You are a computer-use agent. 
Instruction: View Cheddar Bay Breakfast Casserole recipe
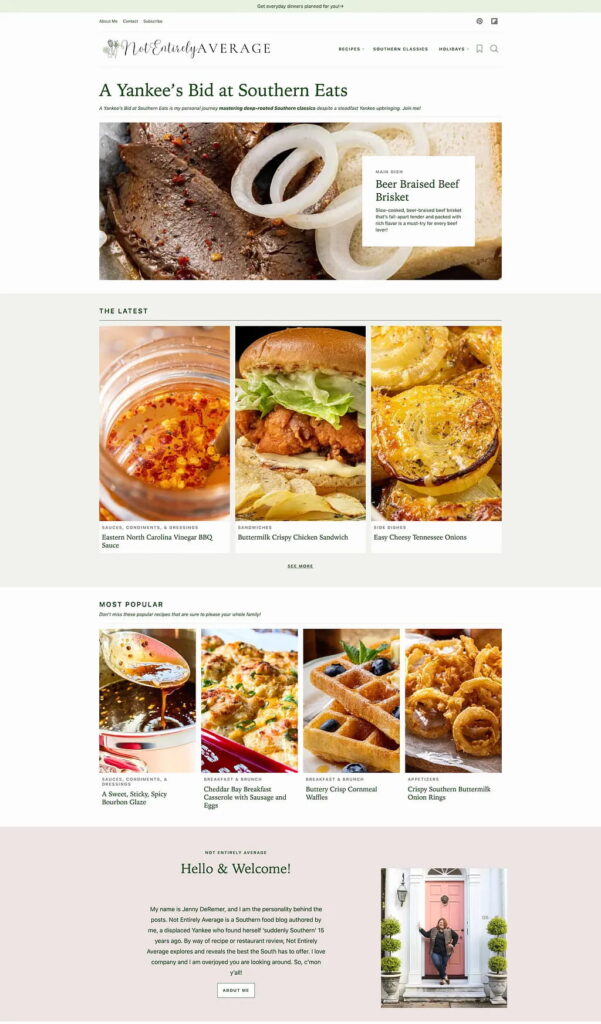click(x=245, y=797)
